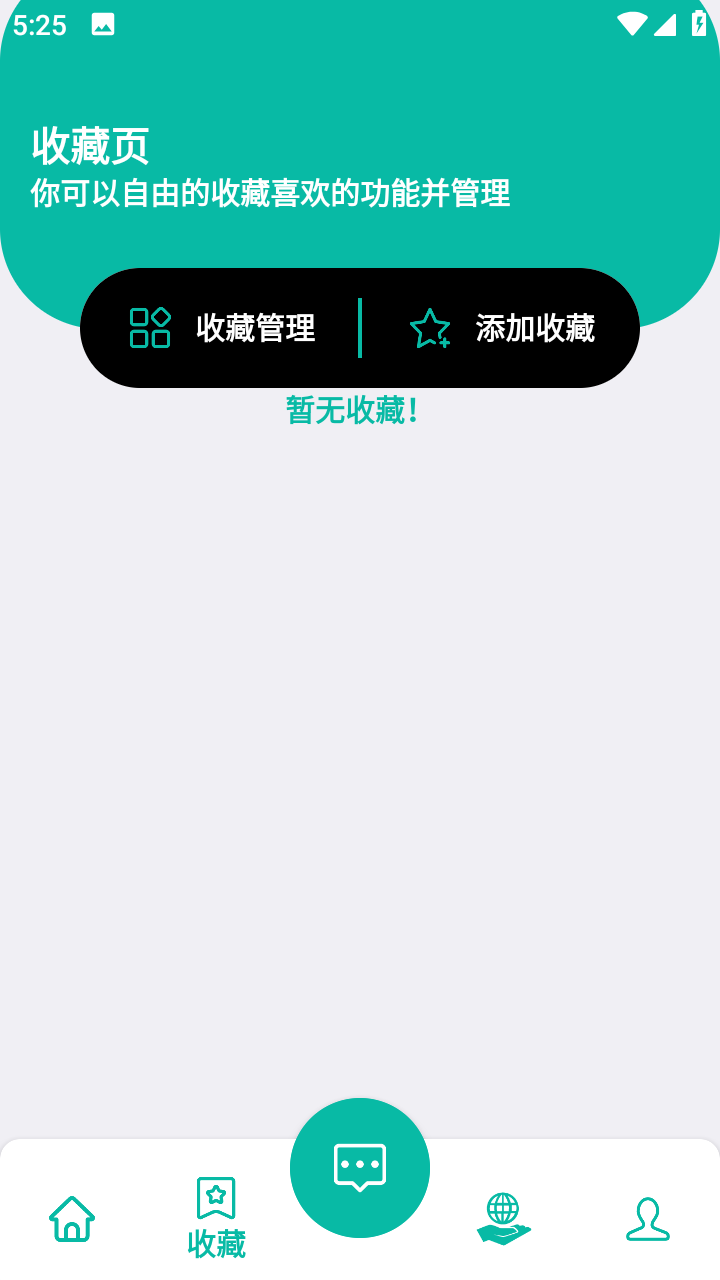Switch to the globe-in-hand services tab

tap(503, 1219)
